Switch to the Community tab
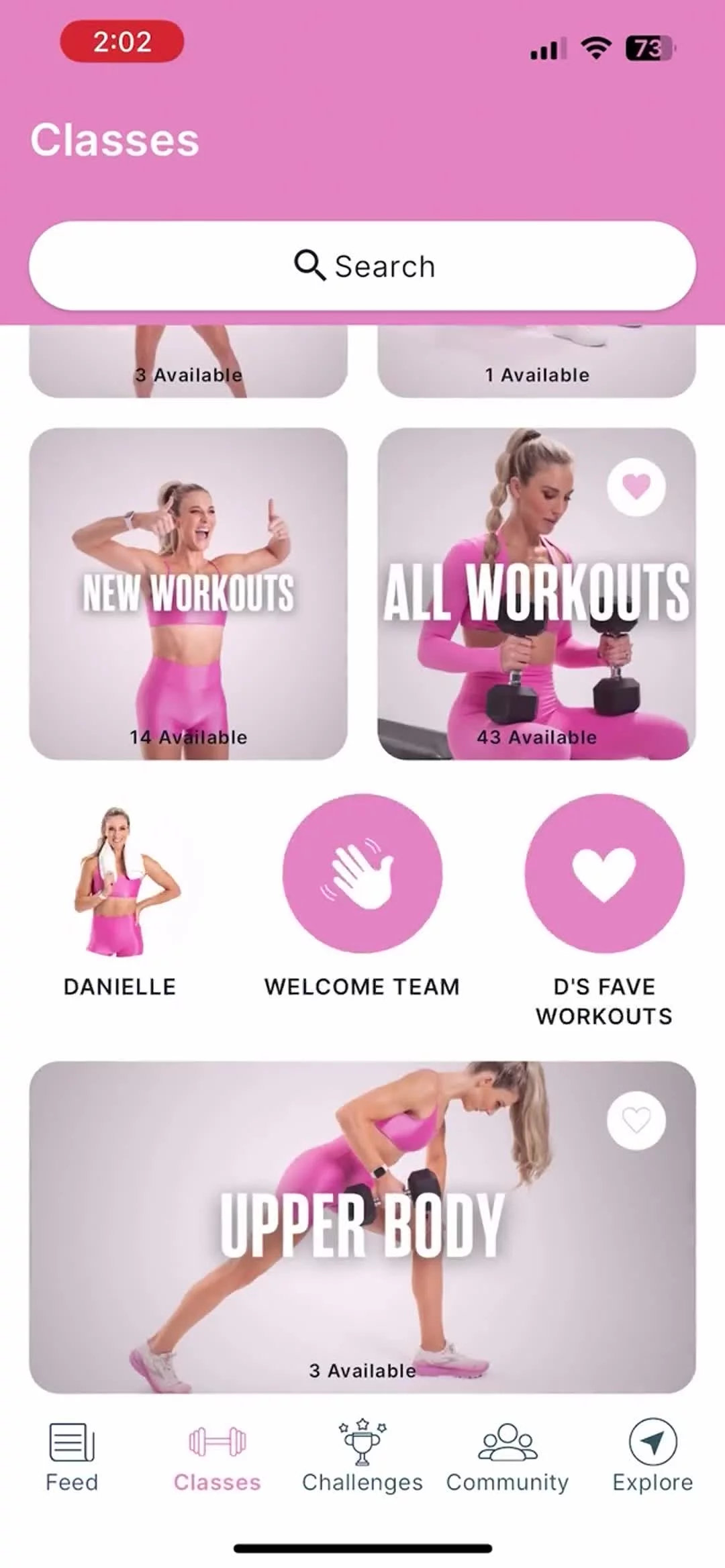 click(x=507, y=1457)
